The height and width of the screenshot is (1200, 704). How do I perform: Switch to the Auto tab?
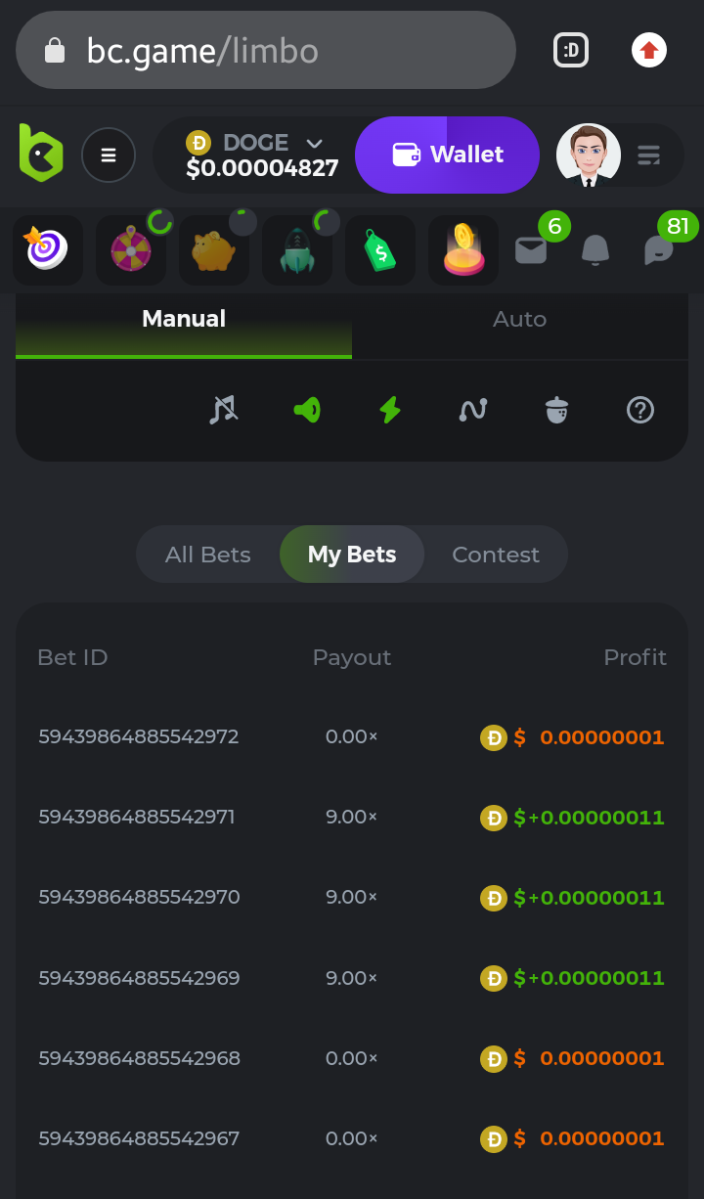pos(519,320)
